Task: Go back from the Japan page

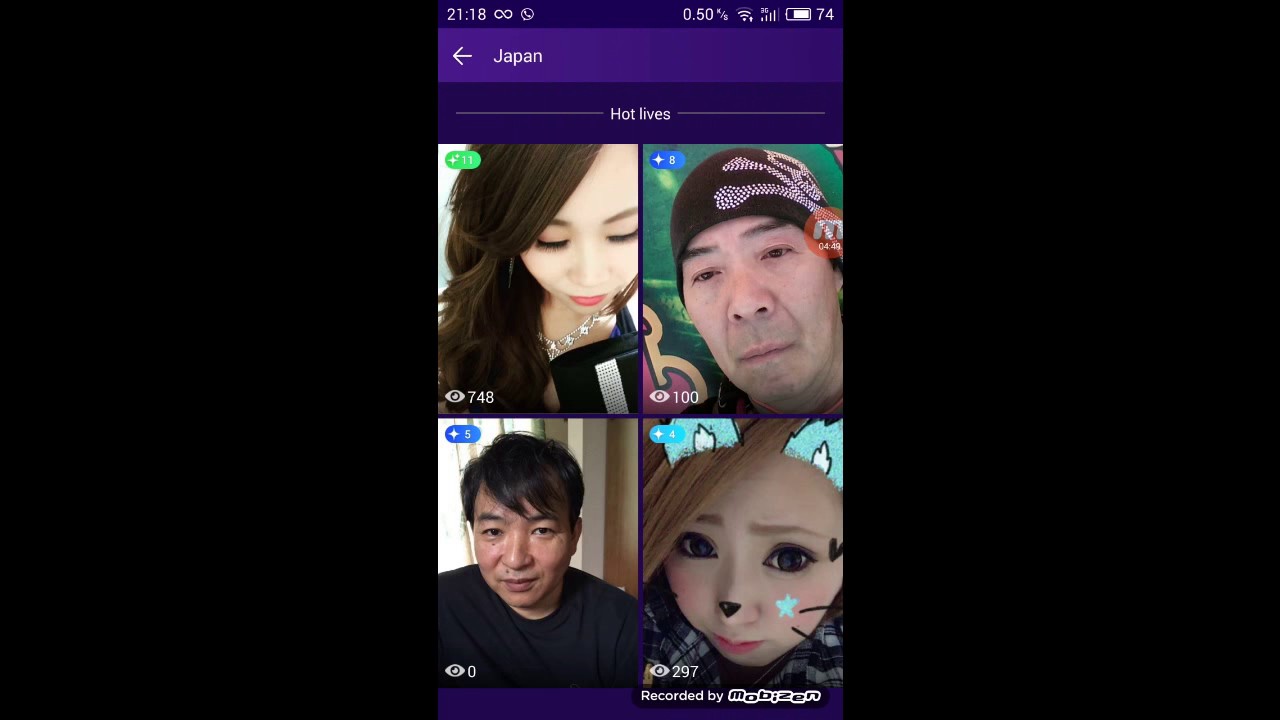Action: click(x=462, y=56)
